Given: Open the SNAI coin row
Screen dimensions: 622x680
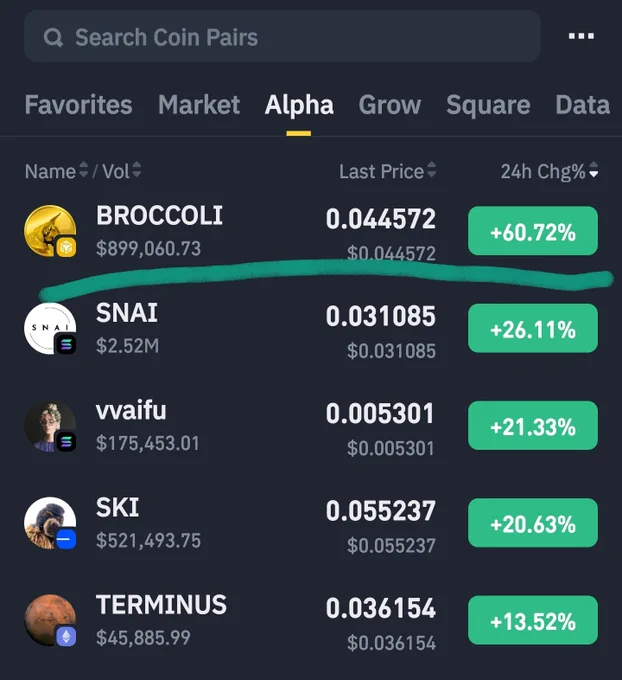Looking at the screenshot, I should (x=311, y=329).
